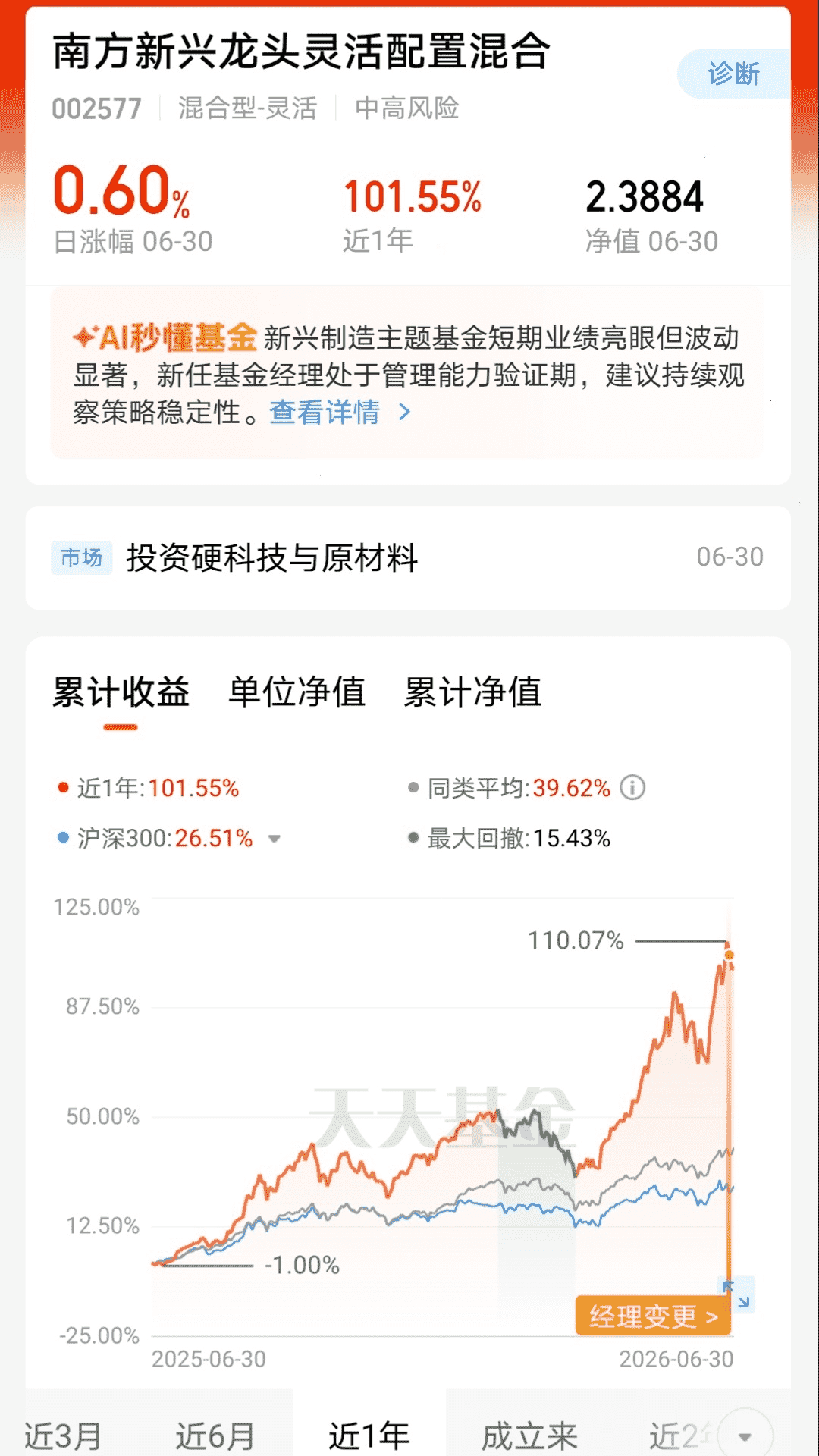Open the 诊断 fund diagnosis button
This screenshot has width=819, height=1456.
733,74
